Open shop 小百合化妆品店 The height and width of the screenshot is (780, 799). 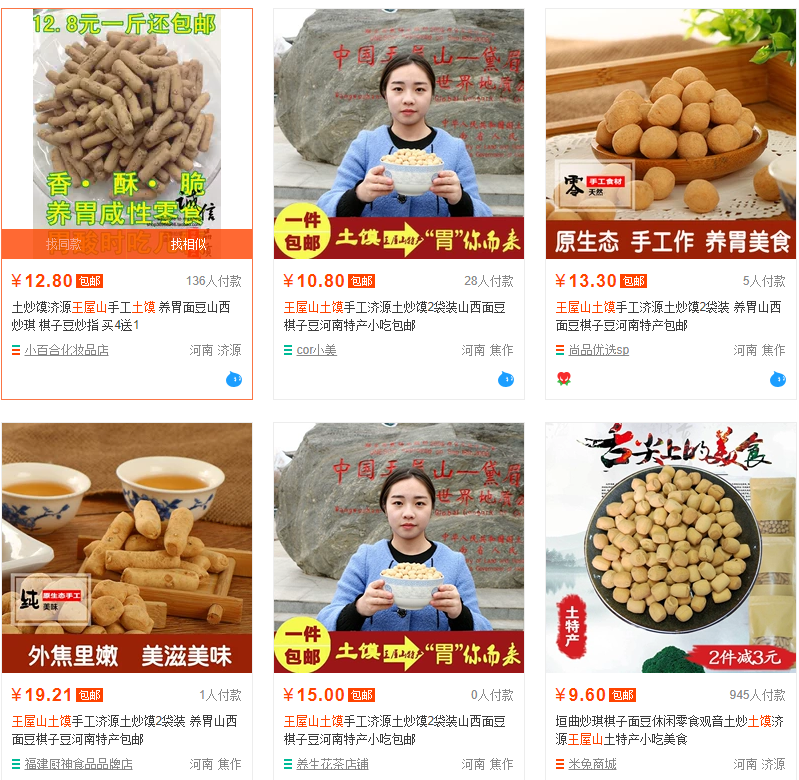click(66, 351)
